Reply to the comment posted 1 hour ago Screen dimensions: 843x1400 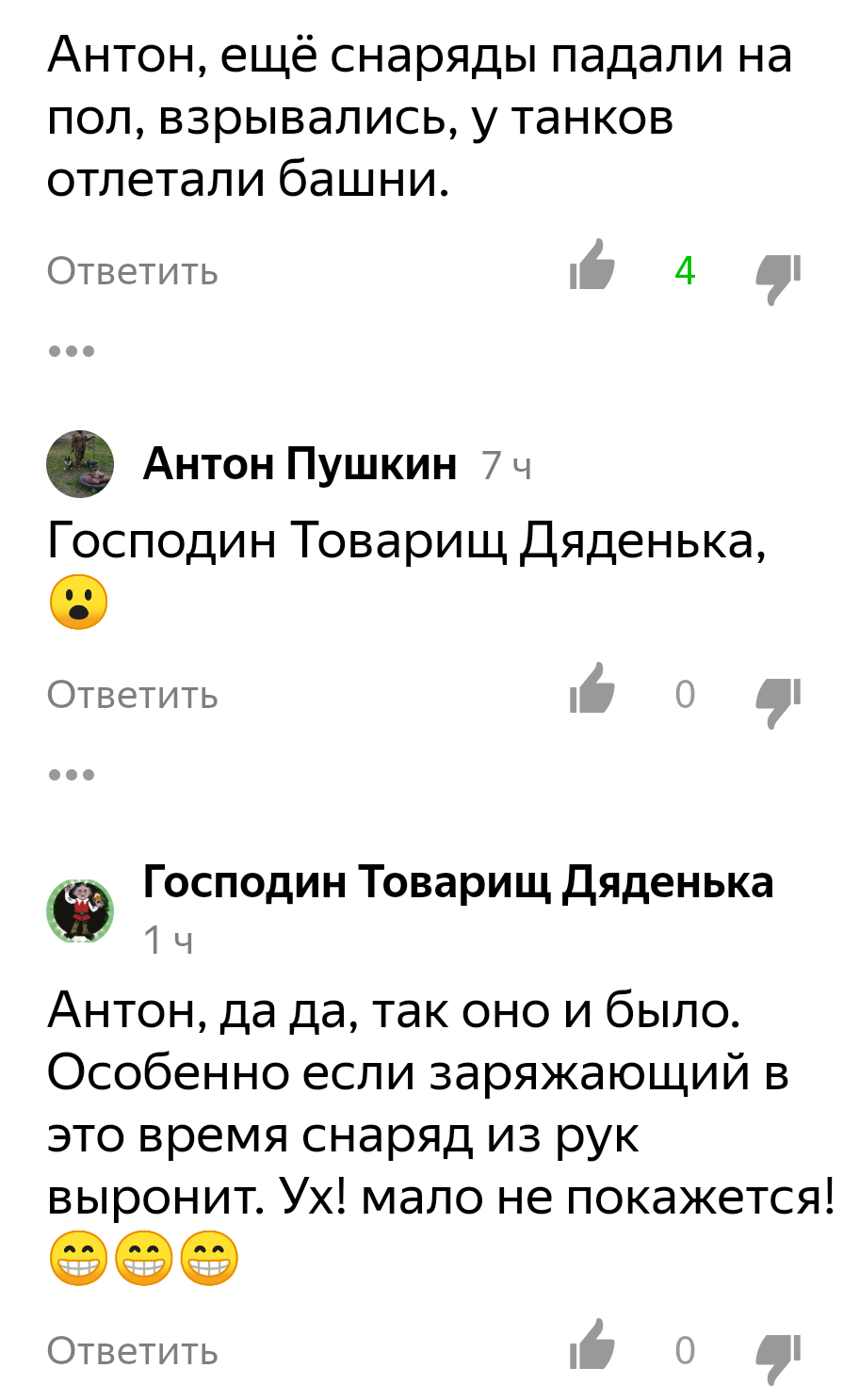(132, 1351)
